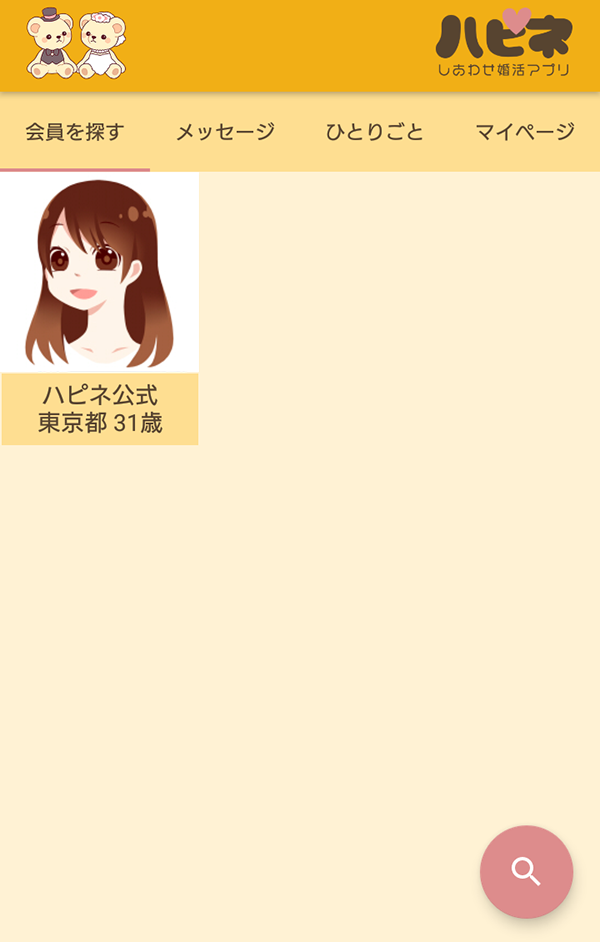
Task: Tap the floating search button
Action: pos(526,871)
